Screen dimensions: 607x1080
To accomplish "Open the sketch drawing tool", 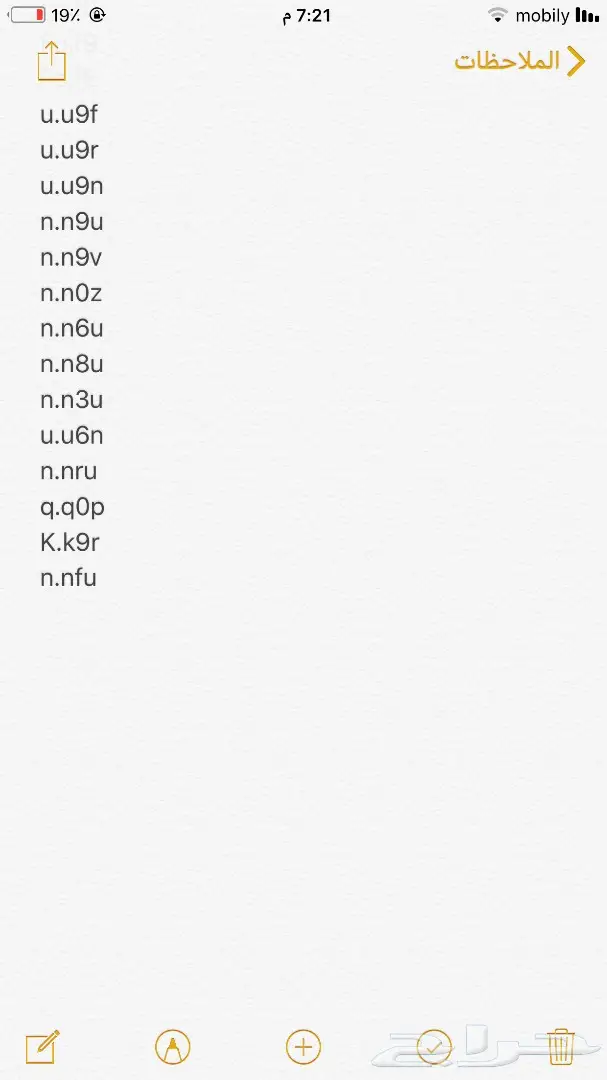I will (x=173, y=1047).
